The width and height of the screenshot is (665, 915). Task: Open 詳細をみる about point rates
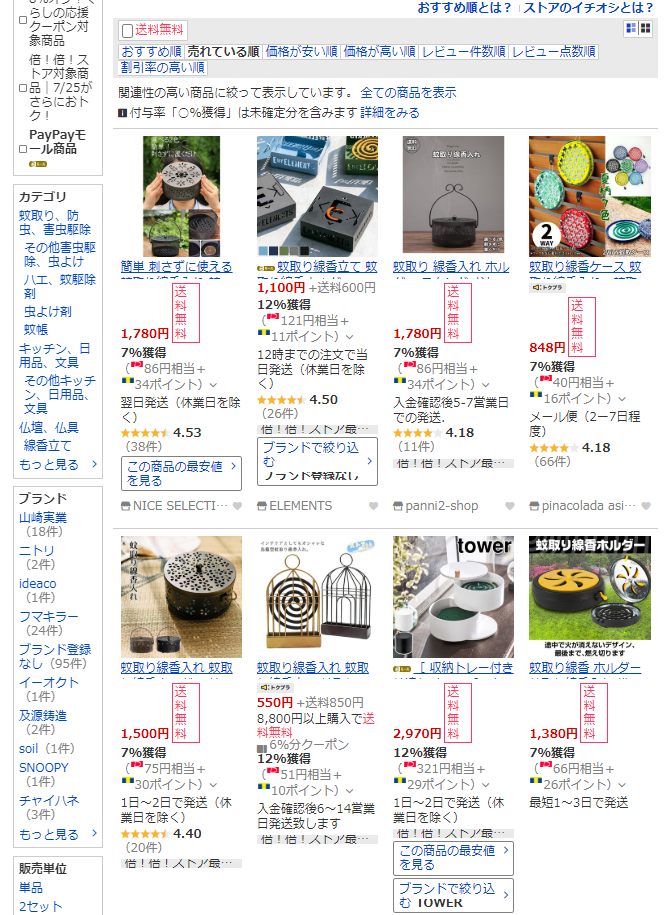coord(390,113)
